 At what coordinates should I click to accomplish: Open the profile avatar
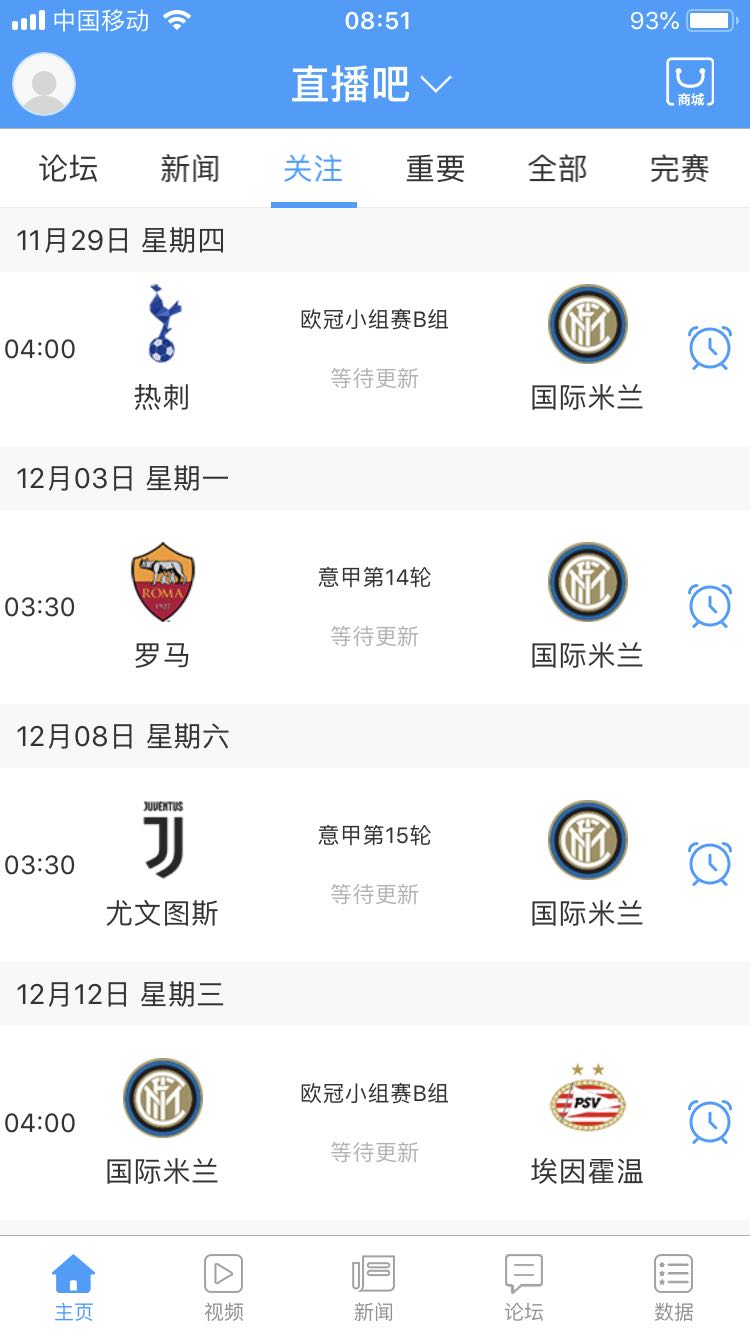click(x=44, y=84)
